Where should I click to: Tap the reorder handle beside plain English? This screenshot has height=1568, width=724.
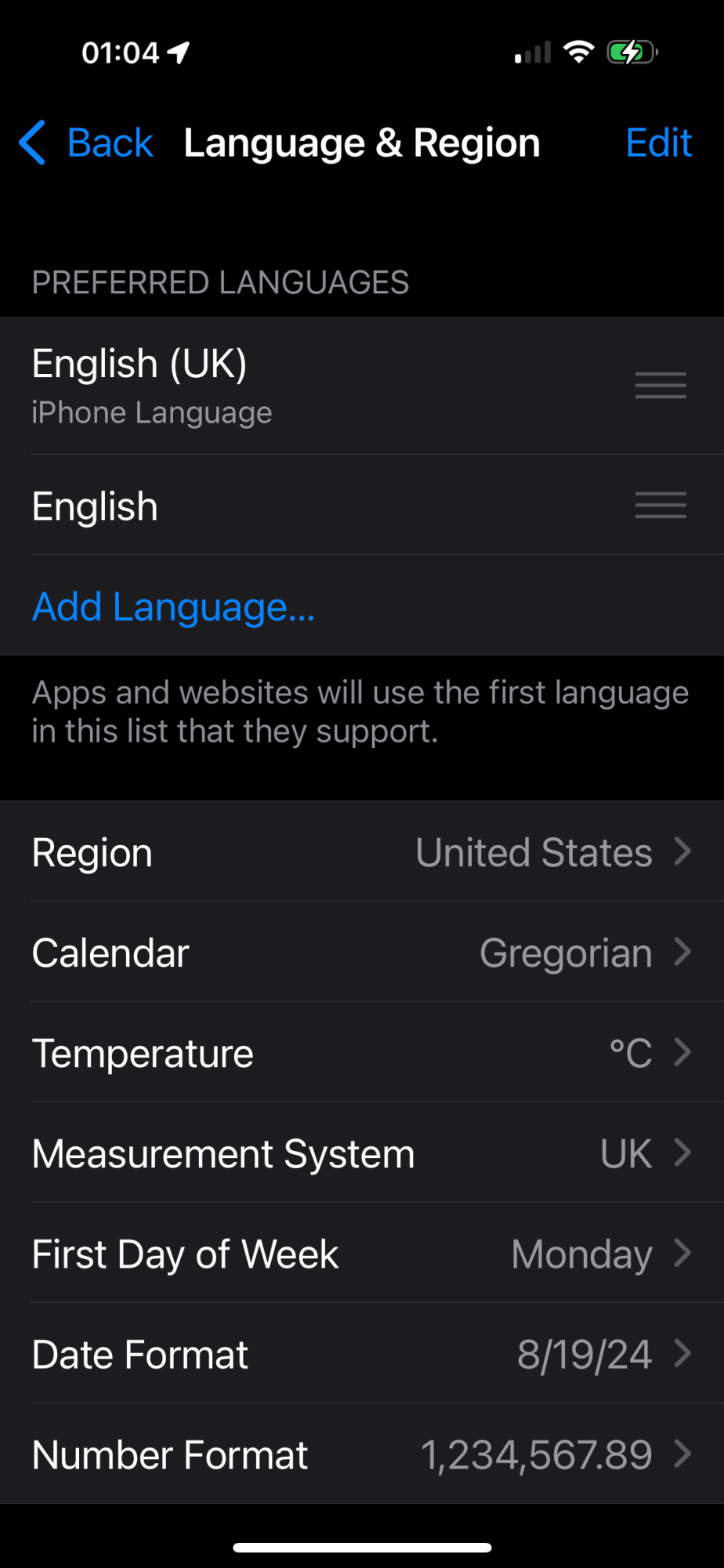(x=661, y=506)
